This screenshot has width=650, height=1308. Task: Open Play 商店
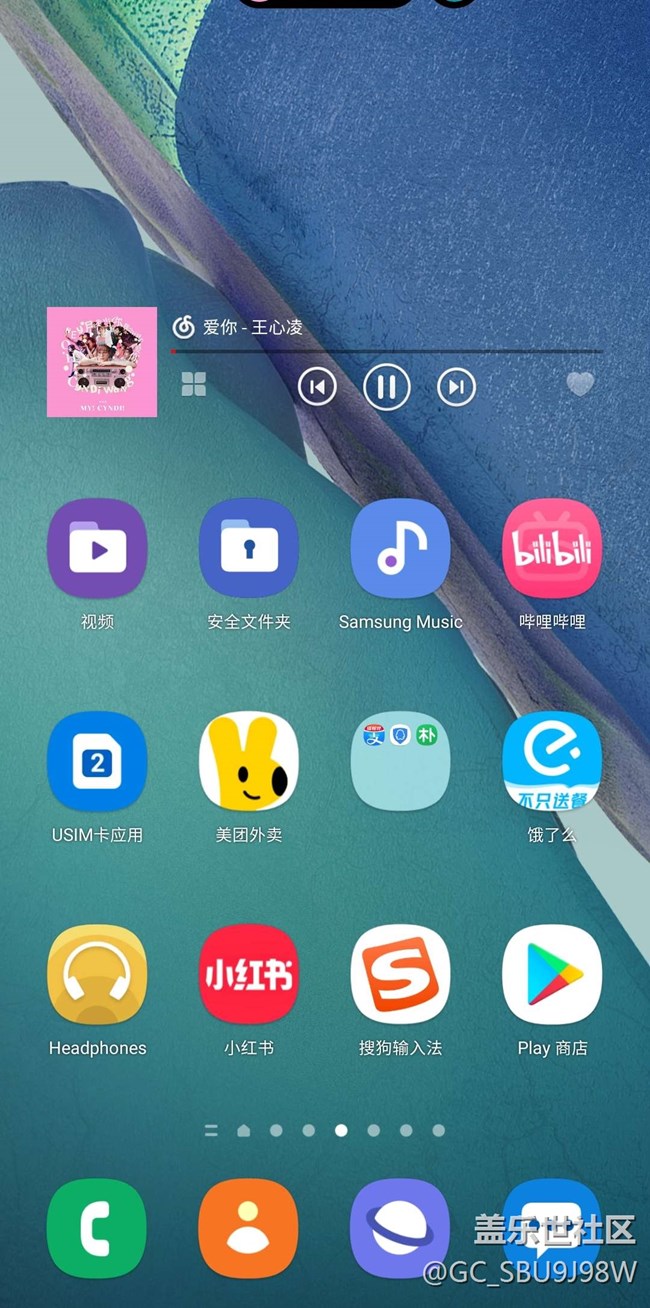point(552,975)
